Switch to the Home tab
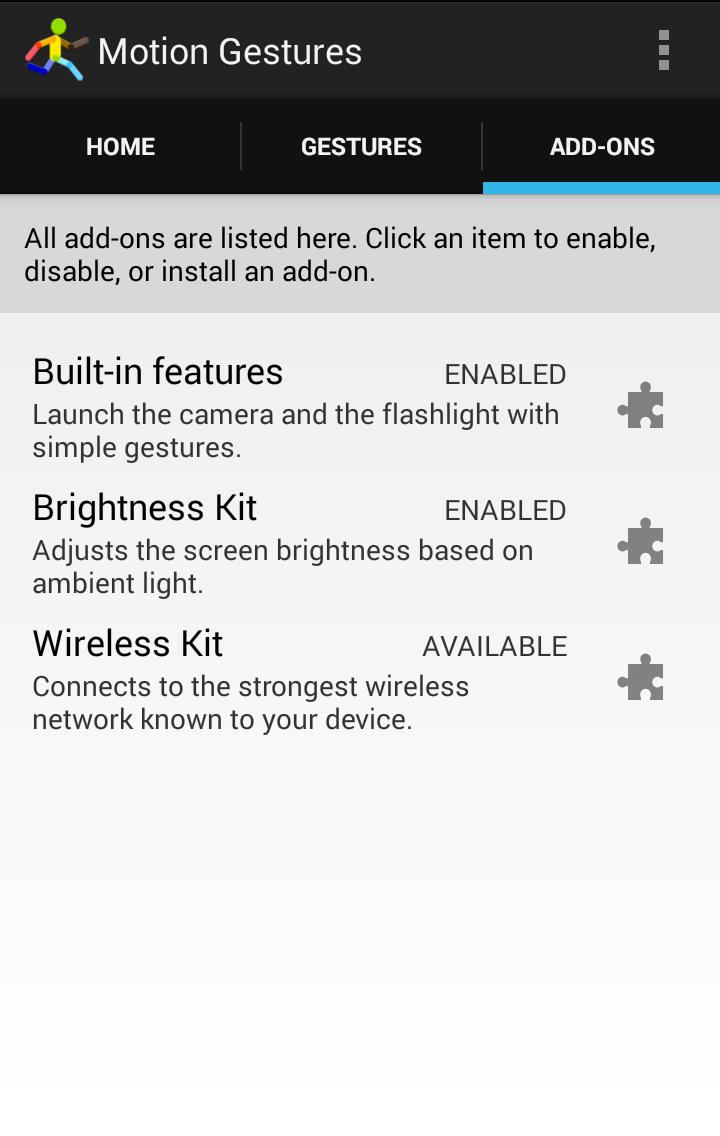720x1136 pixels. [120, 147]
